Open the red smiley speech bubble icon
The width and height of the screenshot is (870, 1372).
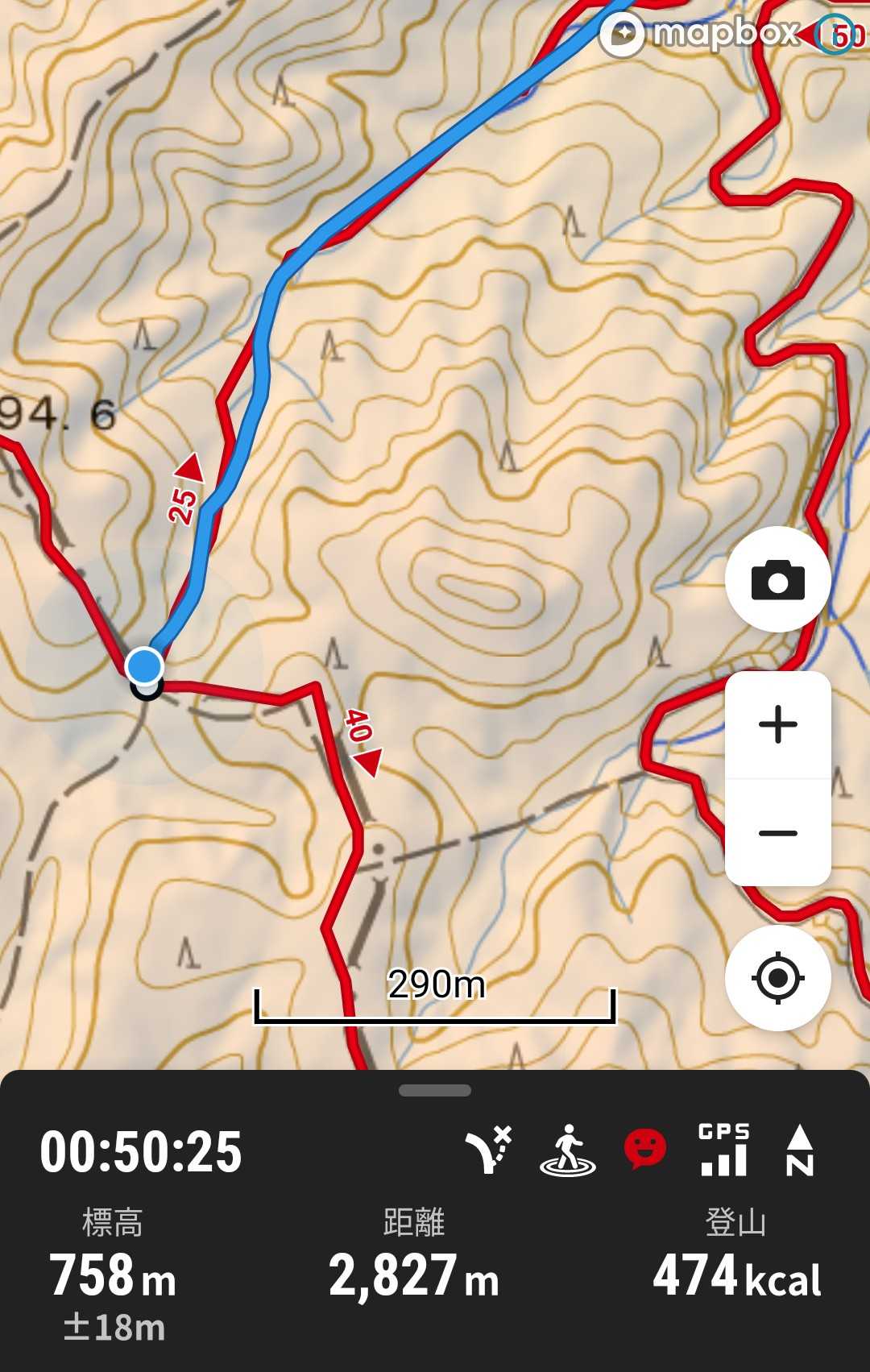645,1149
